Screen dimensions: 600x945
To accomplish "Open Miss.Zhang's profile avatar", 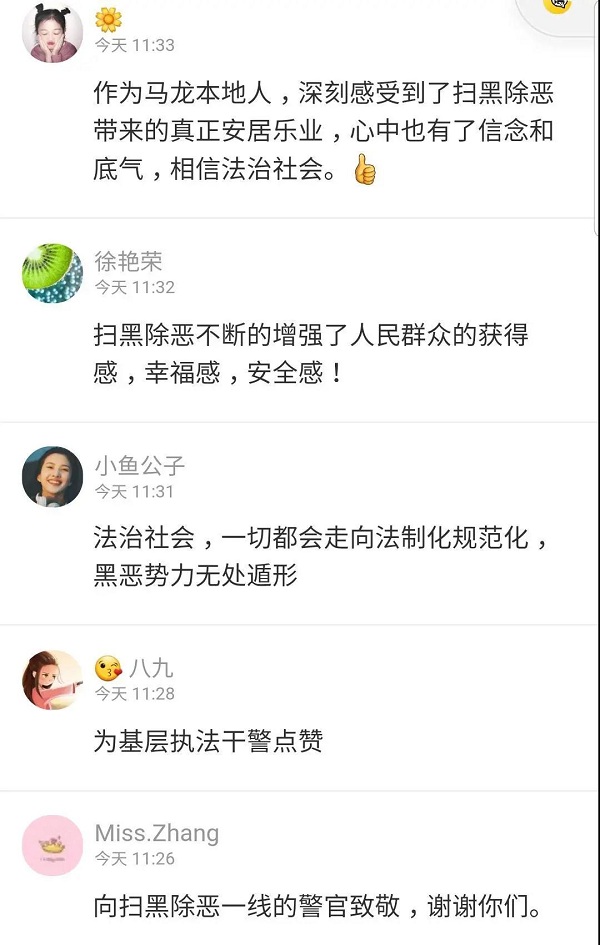I will click(x=52, y=846).
